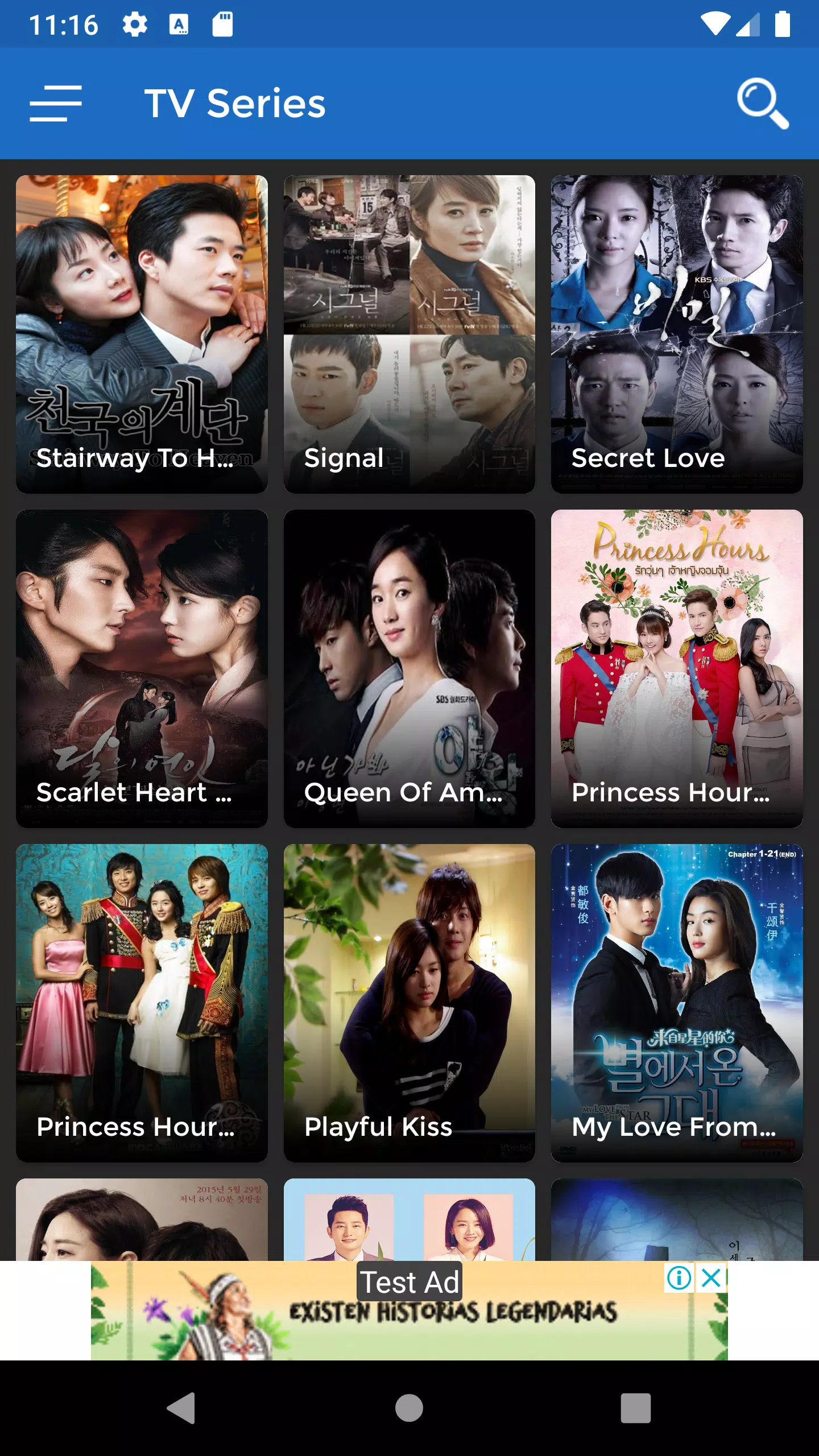
Task: Open the Secret Love series
Action: (x=677, y=334)
